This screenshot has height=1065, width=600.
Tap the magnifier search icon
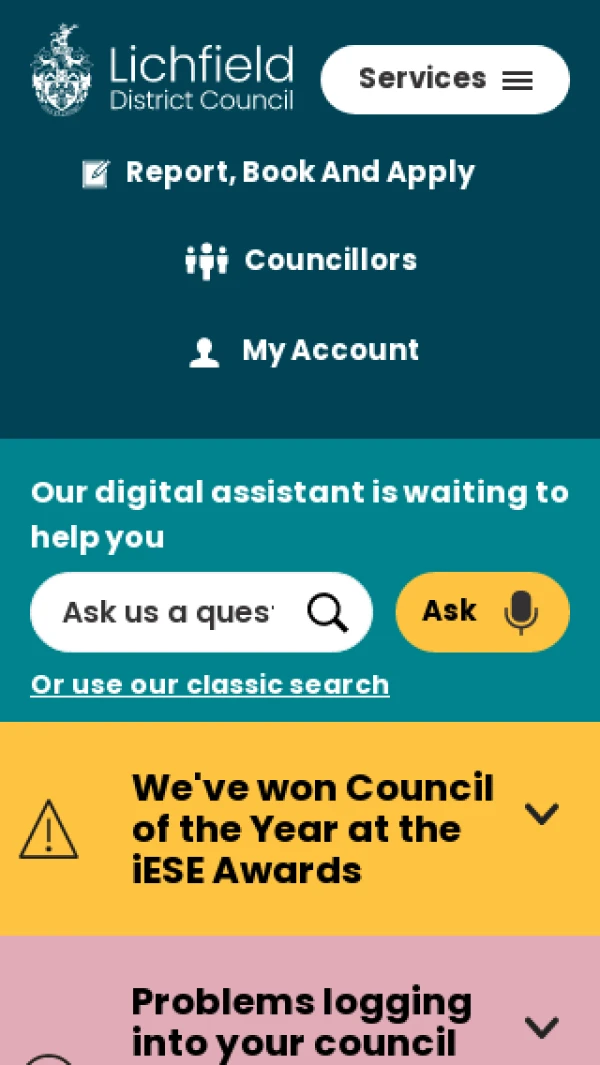click(327, 612)
